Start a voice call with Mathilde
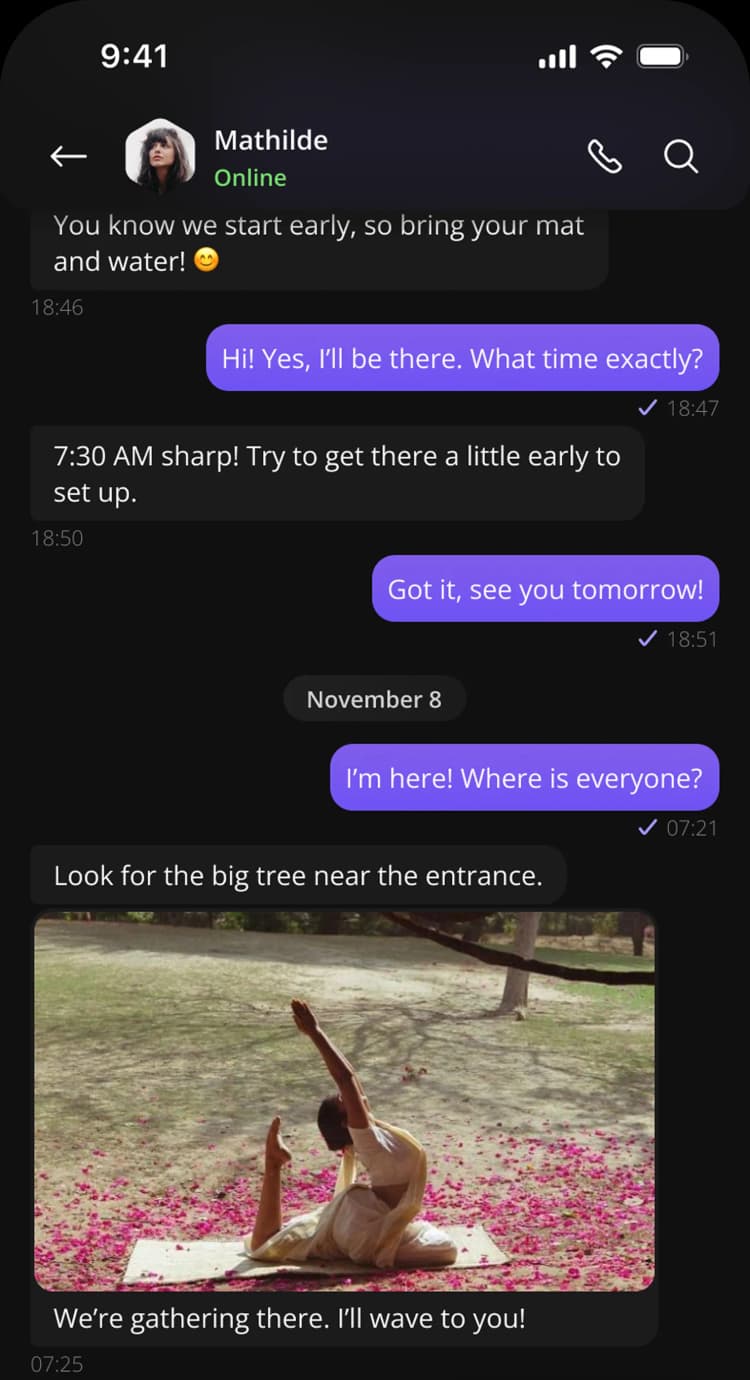The height and width of the screenshot is (1380, 750). coord(605,156)
